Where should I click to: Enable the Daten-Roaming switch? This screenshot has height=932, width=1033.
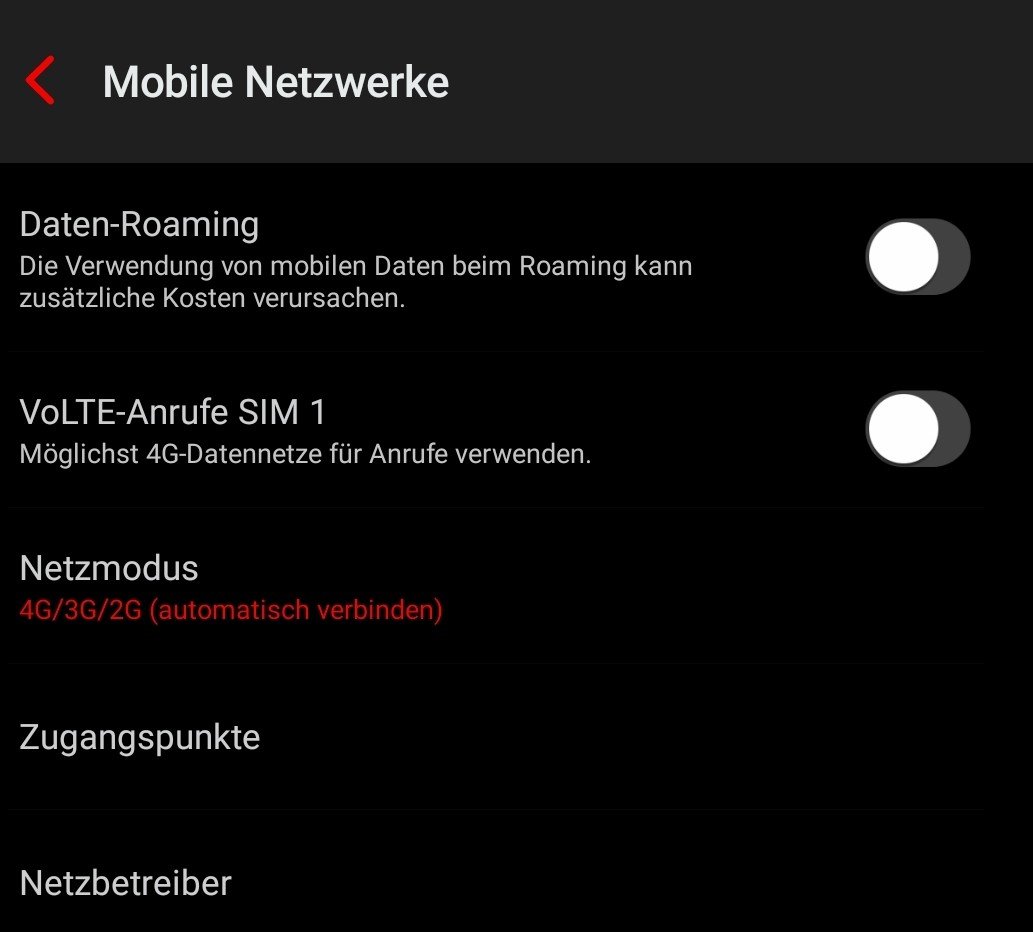coord(918,257)
